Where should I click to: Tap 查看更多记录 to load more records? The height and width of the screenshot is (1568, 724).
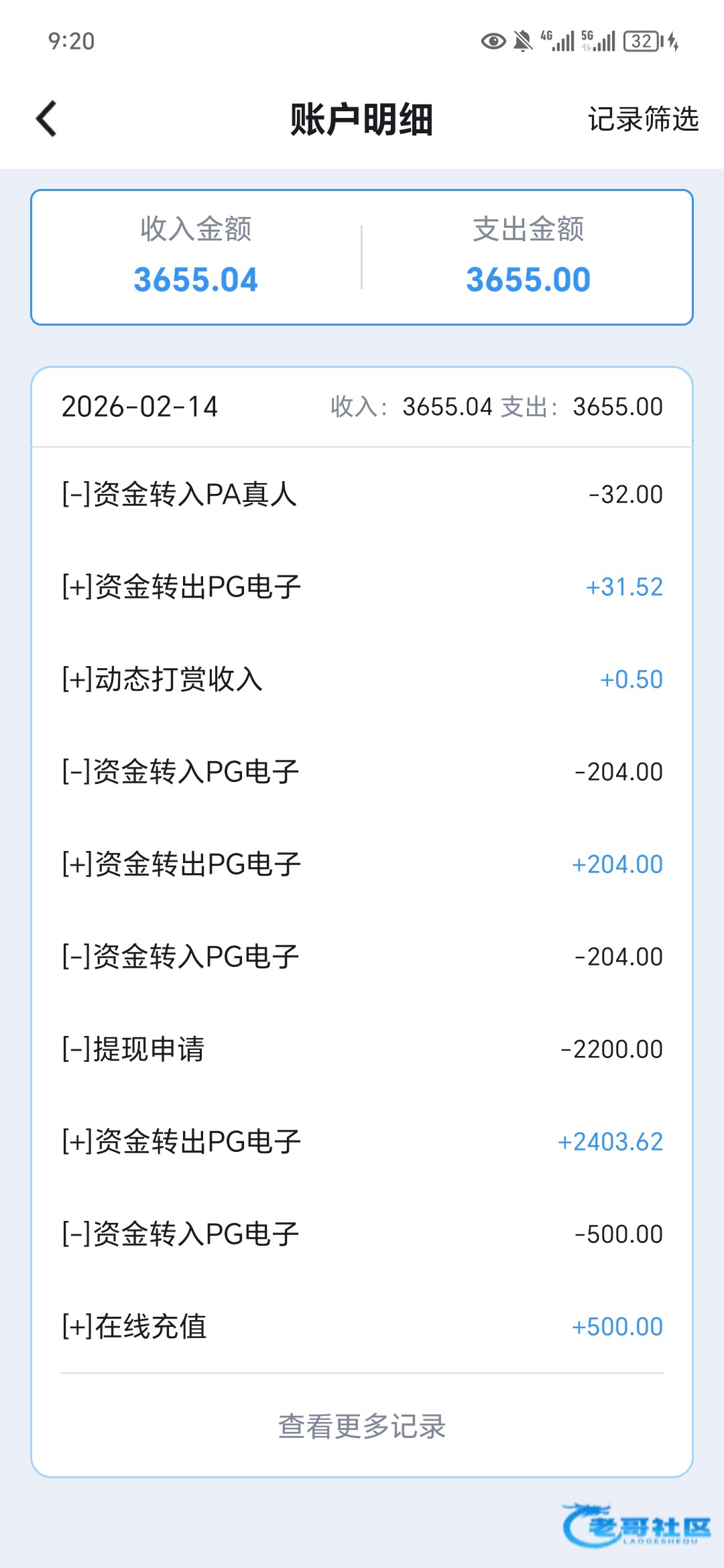pos(362,1426)
